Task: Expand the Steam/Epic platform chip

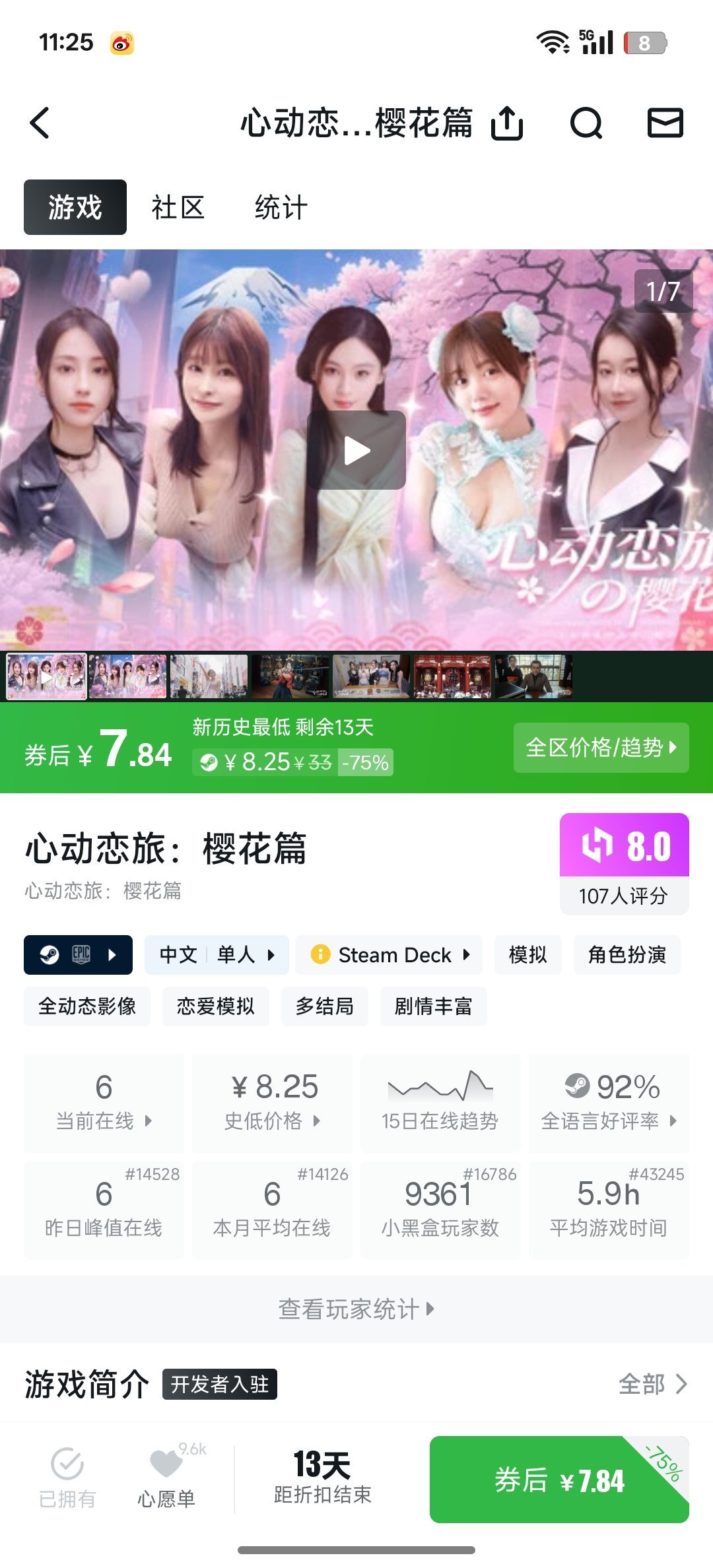Action: click(78, 955)
